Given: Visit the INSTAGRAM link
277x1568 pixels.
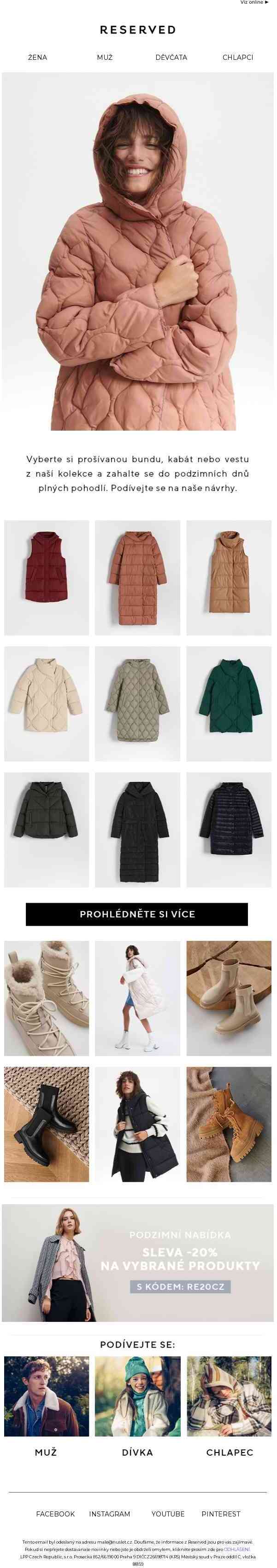Looking at the screenshot, I should (109, 1513).
